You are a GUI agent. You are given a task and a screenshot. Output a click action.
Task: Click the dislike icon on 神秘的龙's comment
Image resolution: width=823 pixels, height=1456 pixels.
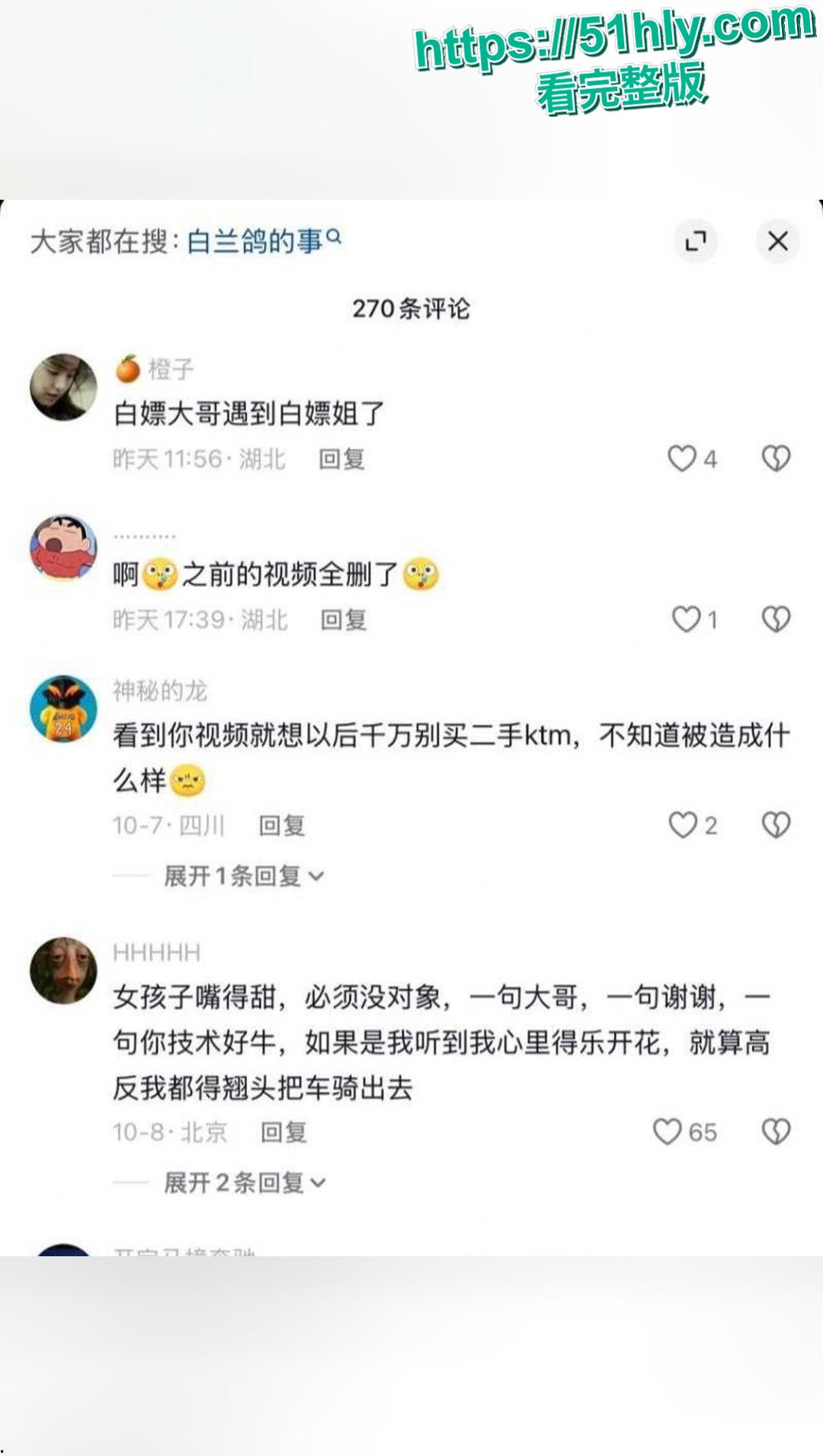pos(777,823)
